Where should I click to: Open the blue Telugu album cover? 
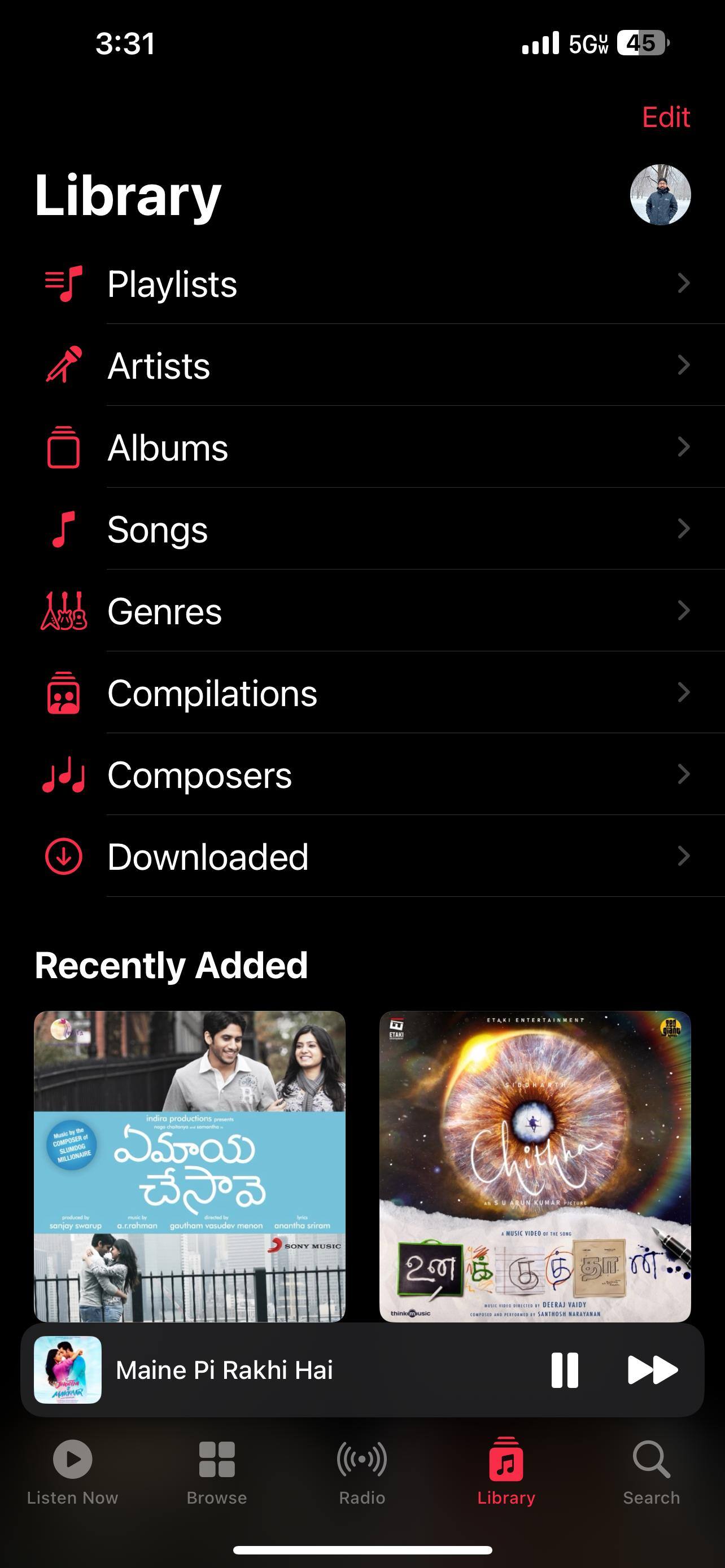click(x=189, y=1166)
